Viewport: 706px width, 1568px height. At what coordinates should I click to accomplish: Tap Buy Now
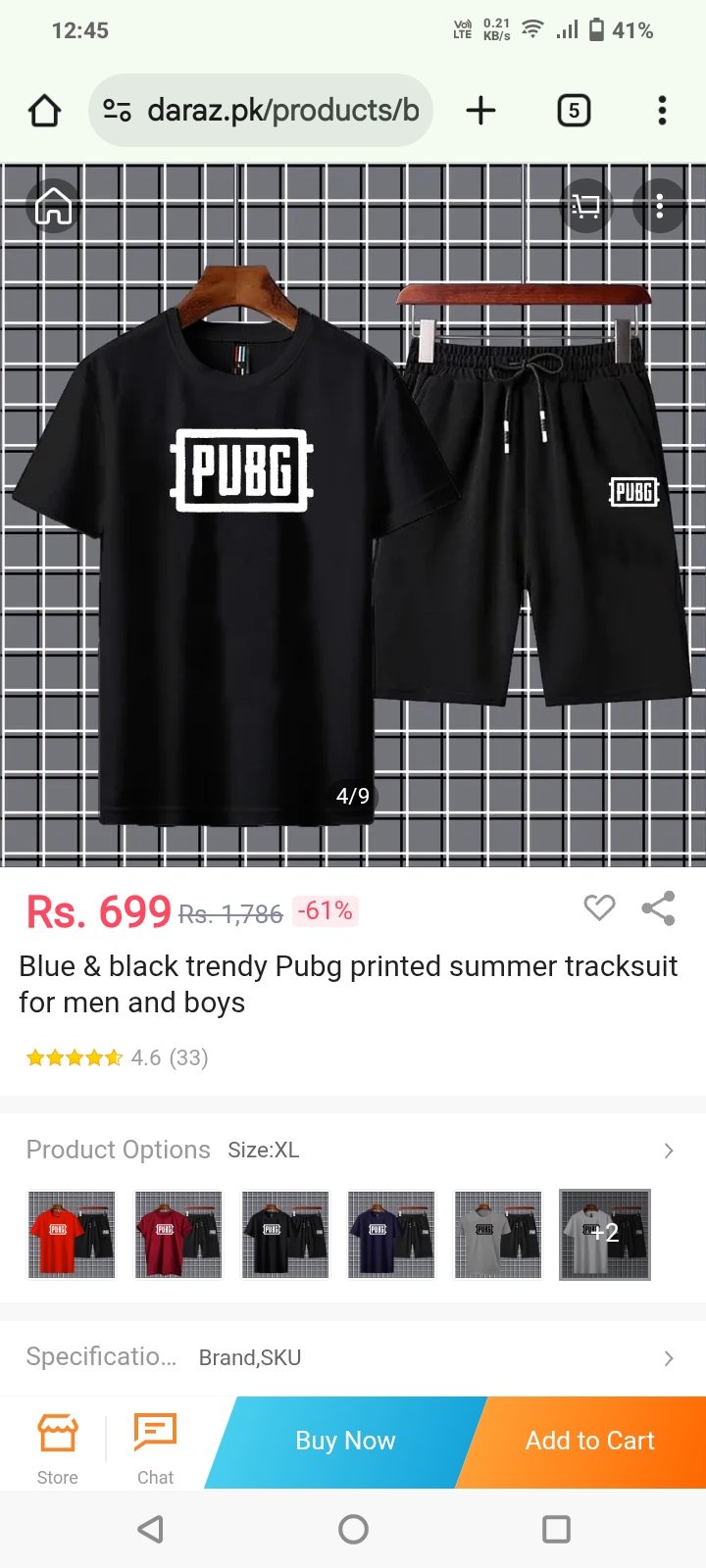345,1441
